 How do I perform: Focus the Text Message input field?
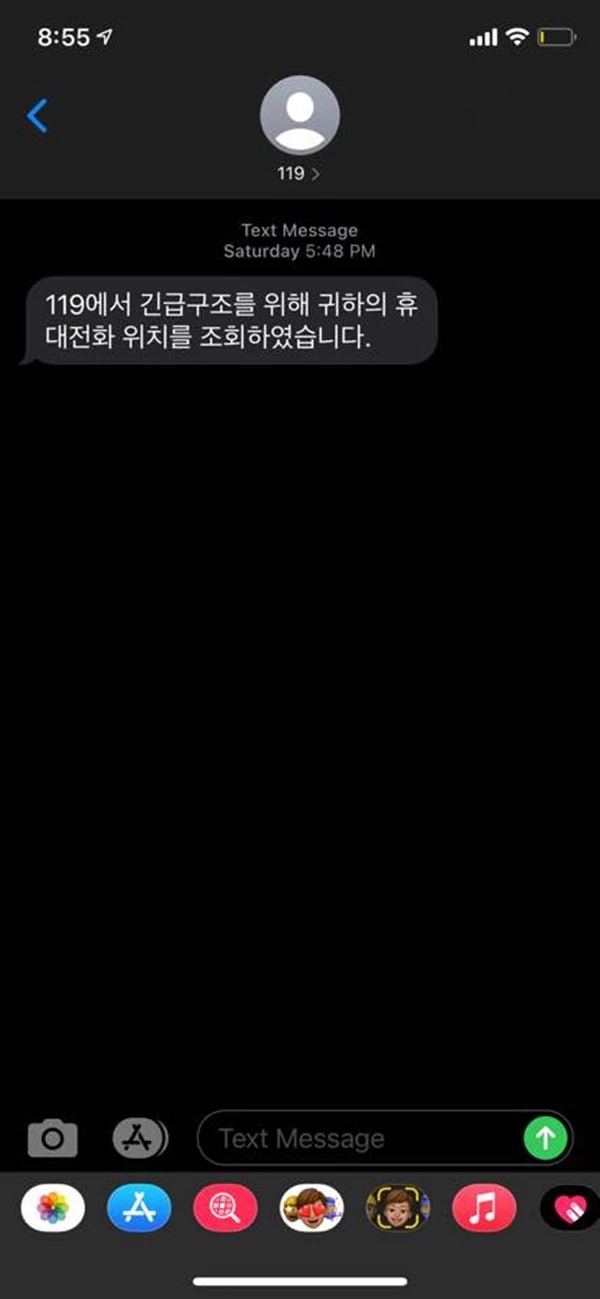tap(360, 1138)
